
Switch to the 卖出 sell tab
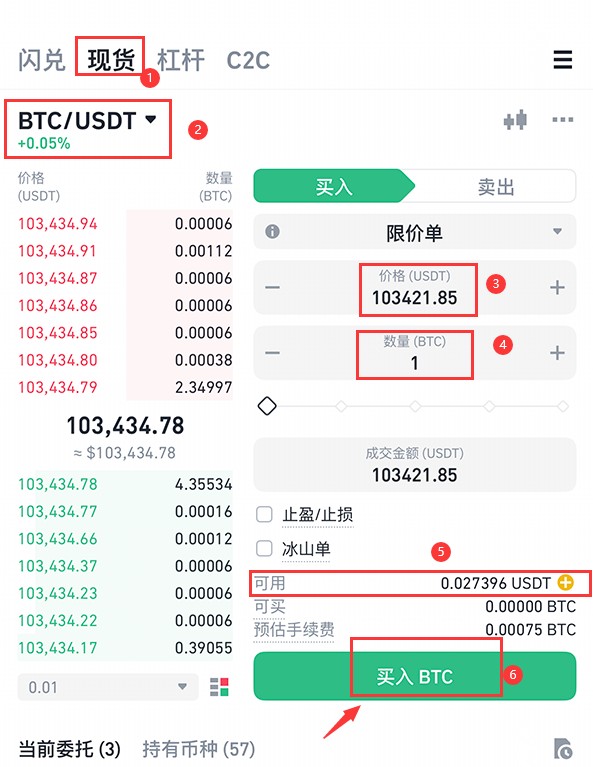496,186
